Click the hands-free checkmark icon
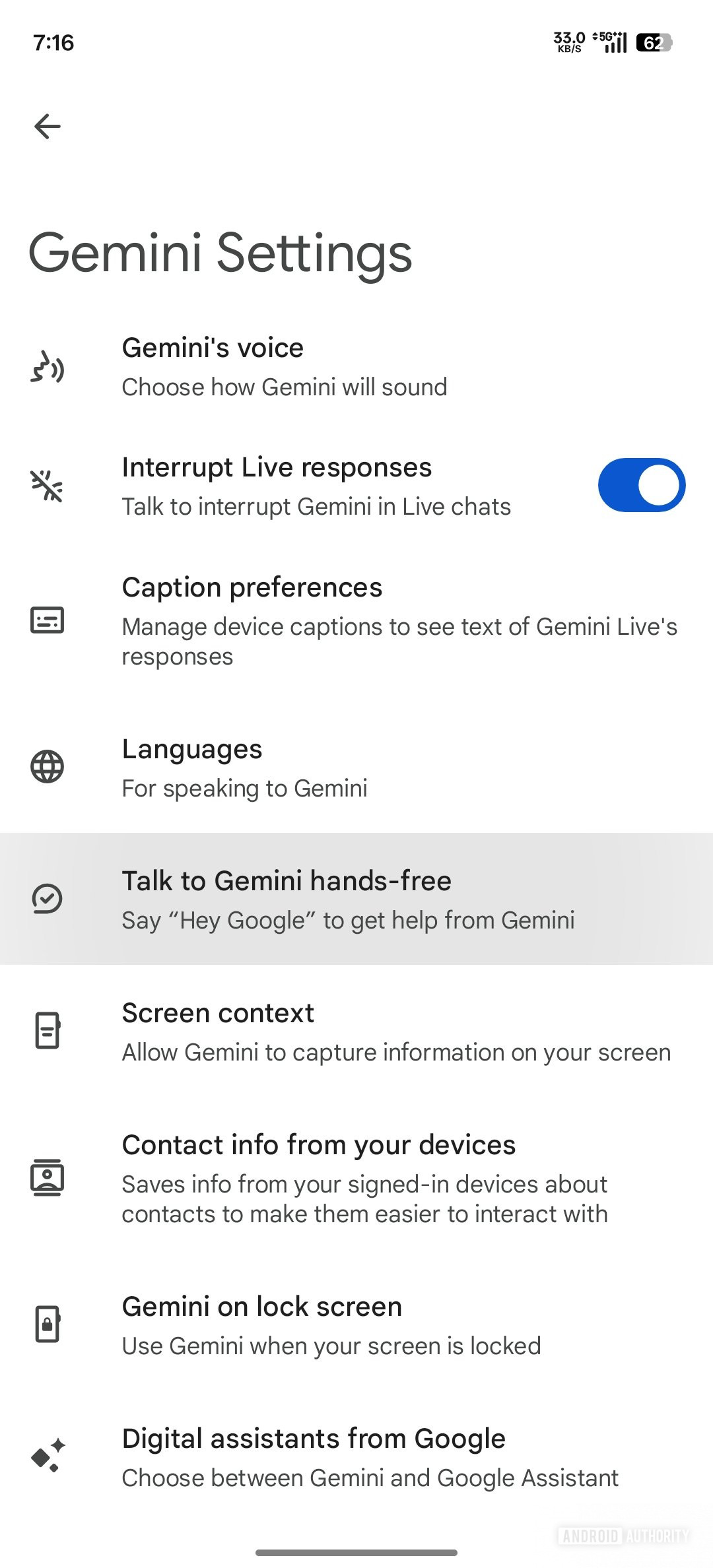 pyautogui.click(x=47, y=899)
